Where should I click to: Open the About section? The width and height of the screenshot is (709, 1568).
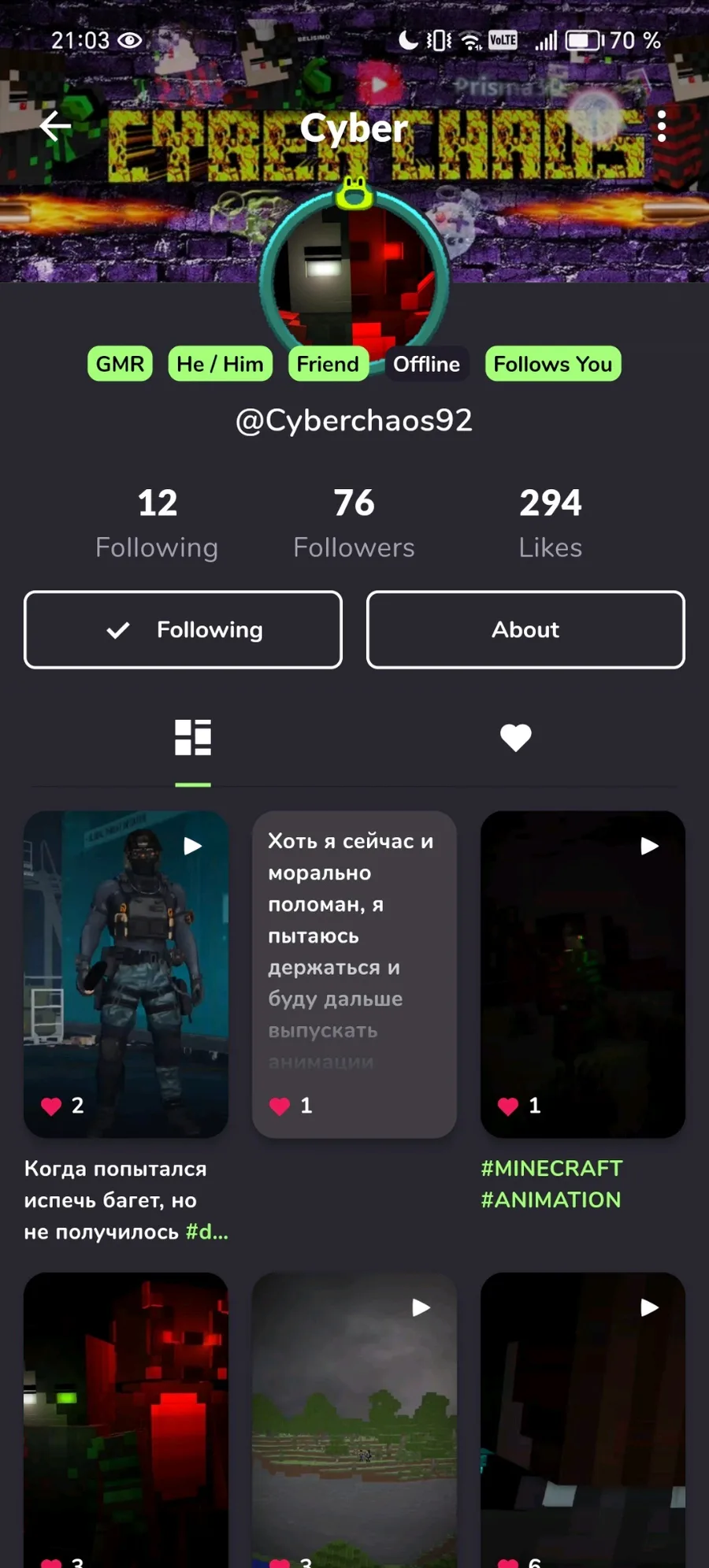[525, 629]
